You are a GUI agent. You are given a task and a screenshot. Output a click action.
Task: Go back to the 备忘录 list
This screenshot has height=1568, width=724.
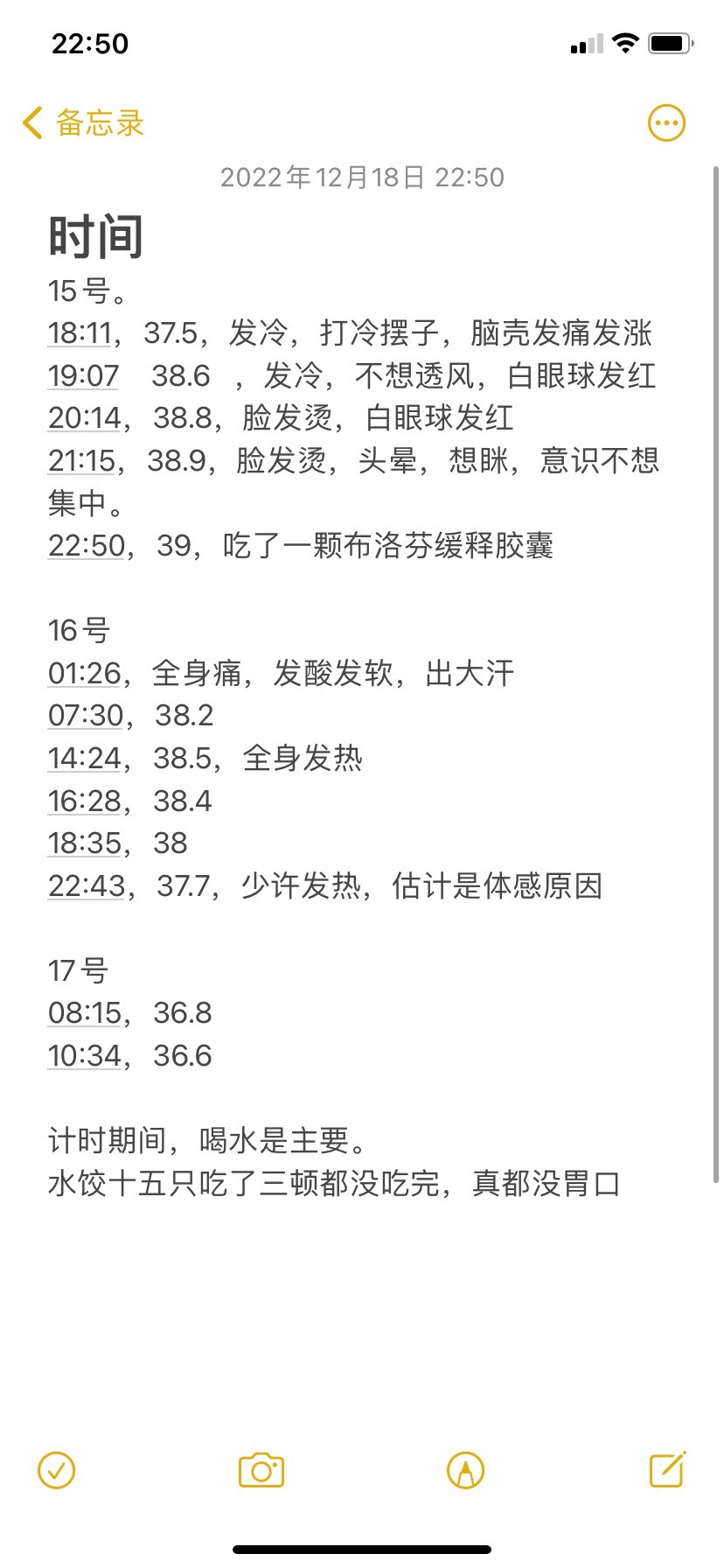point(83,123)
